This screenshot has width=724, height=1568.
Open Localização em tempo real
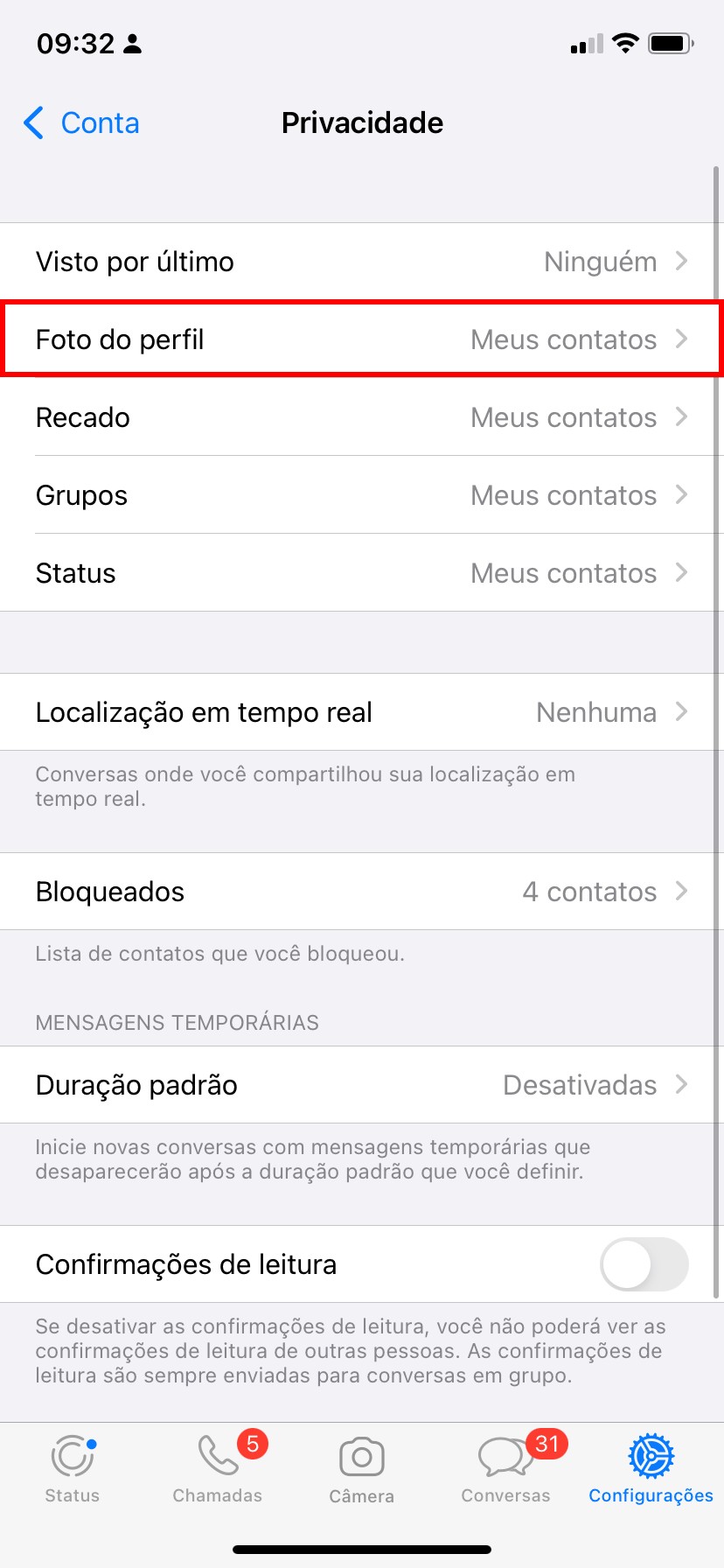click(362, 712)
